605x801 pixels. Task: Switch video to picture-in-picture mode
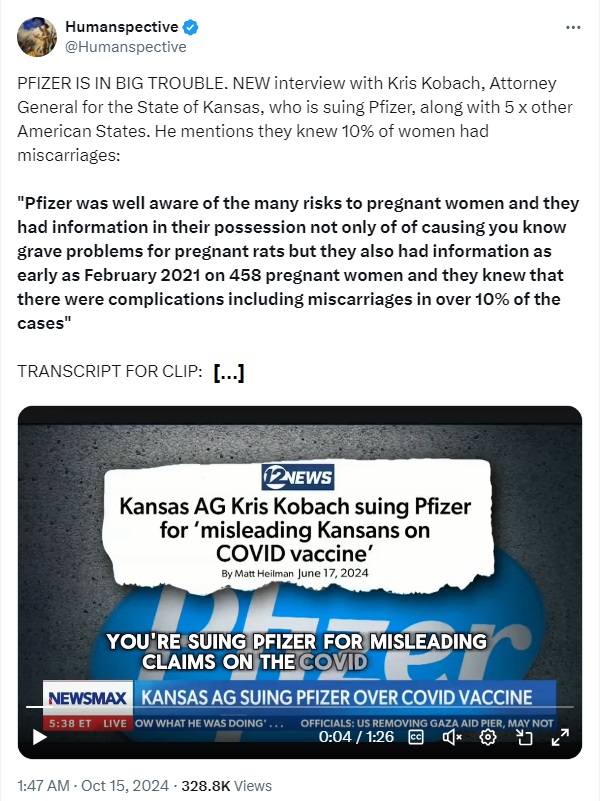click(x=524, y=737)
